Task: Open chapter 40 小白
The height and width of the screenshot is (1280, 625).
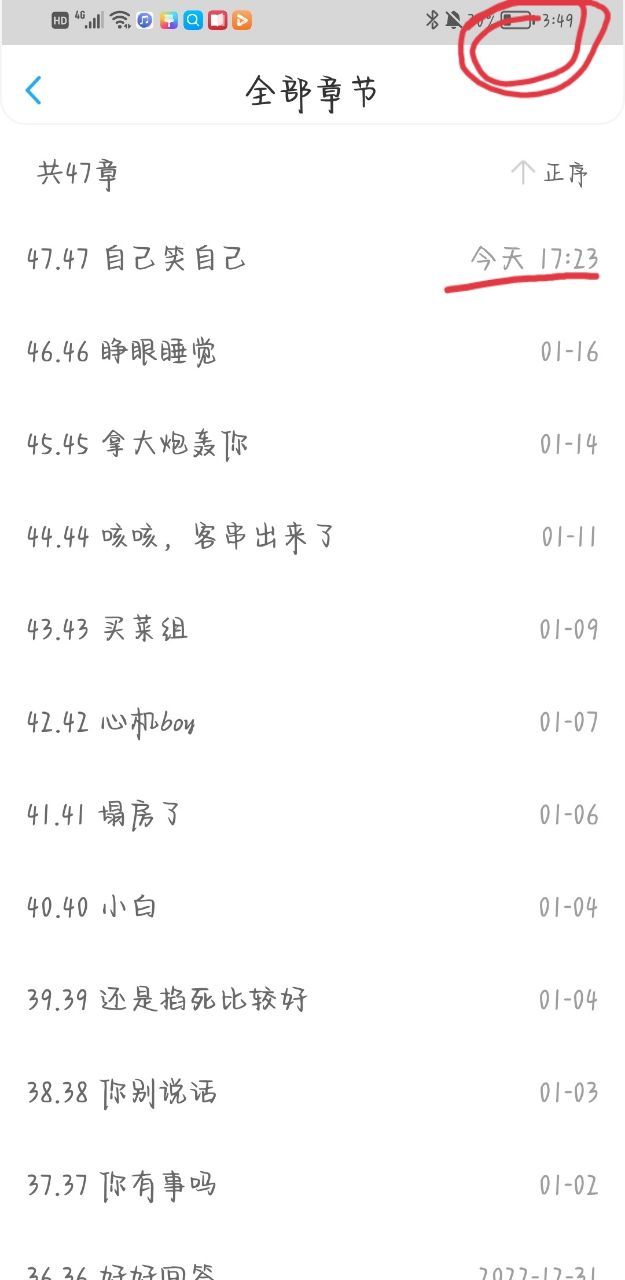Action: click(x=312, y=907)
